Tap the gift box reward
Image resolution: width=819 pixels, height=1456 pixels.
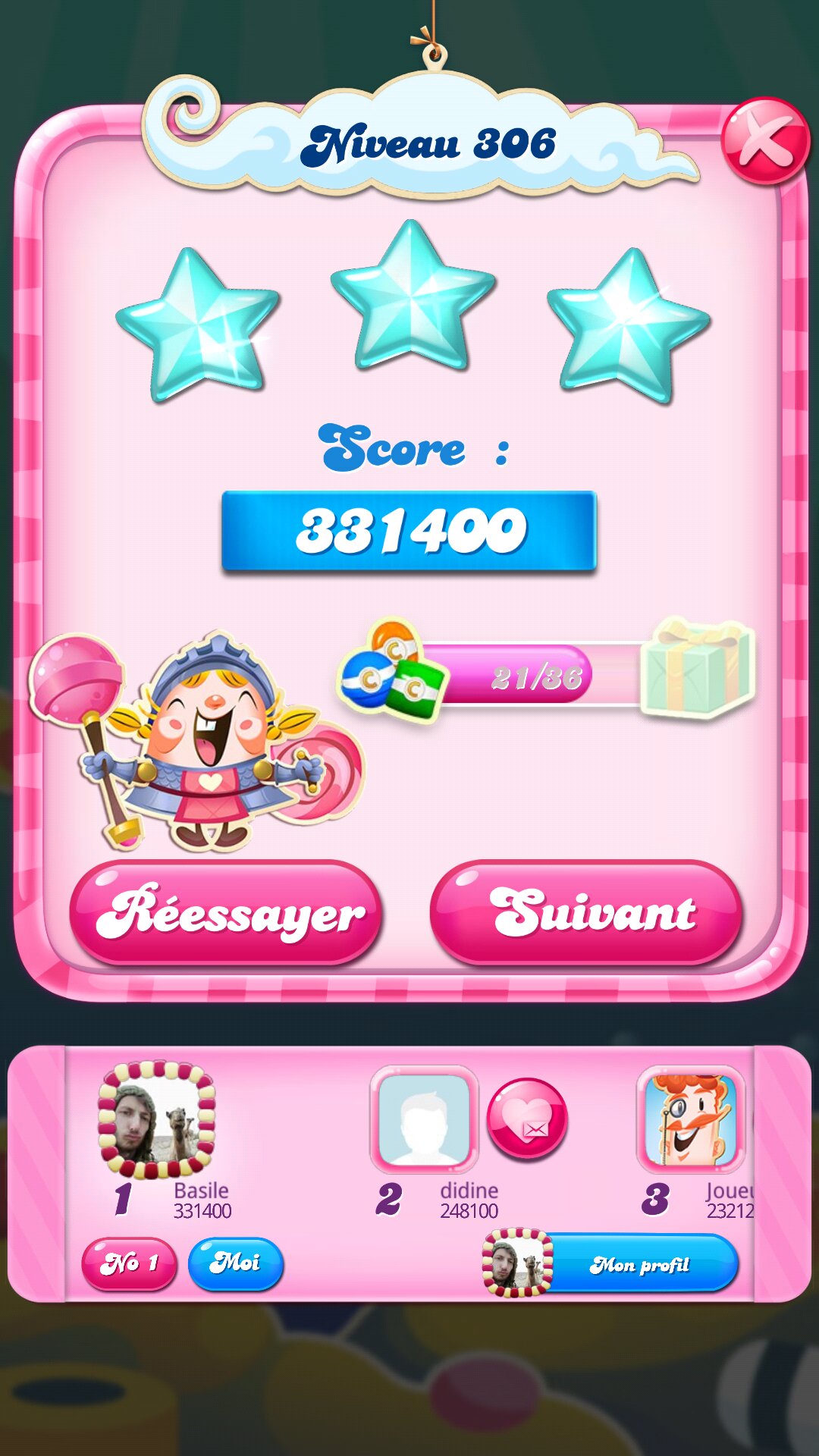click(x=698, y=667)
